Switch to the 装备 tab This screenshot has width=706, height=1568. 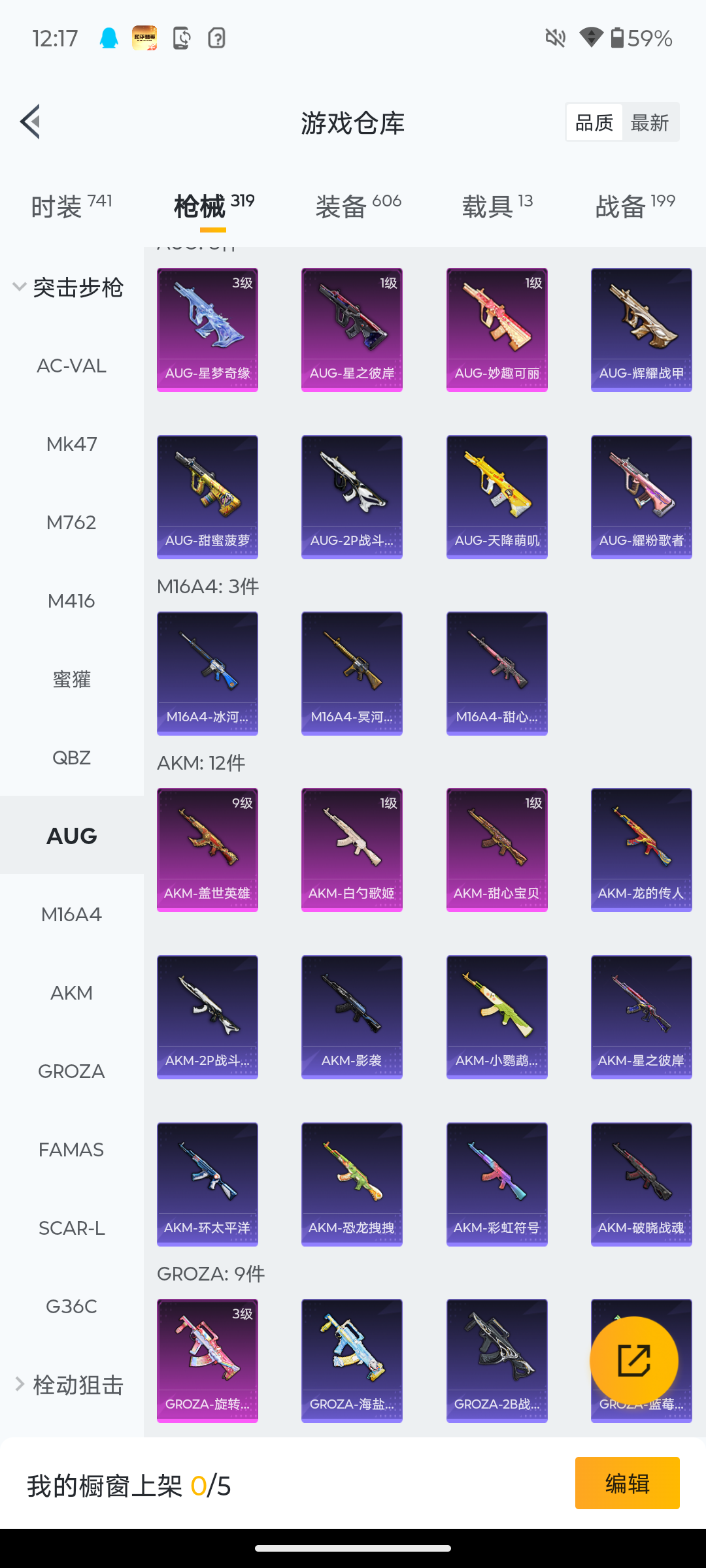point(358,207)
